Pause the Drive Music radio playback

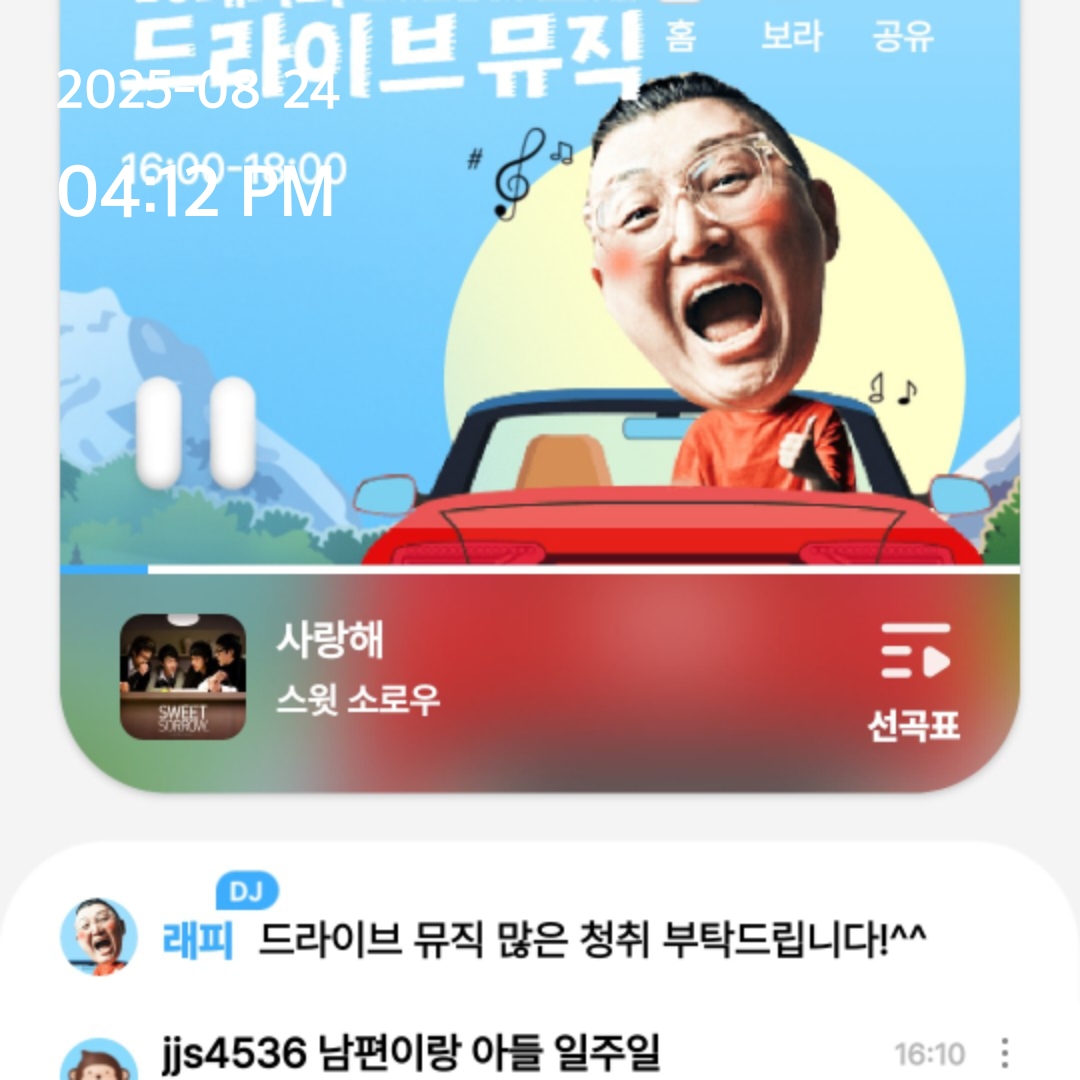(196, 432)
